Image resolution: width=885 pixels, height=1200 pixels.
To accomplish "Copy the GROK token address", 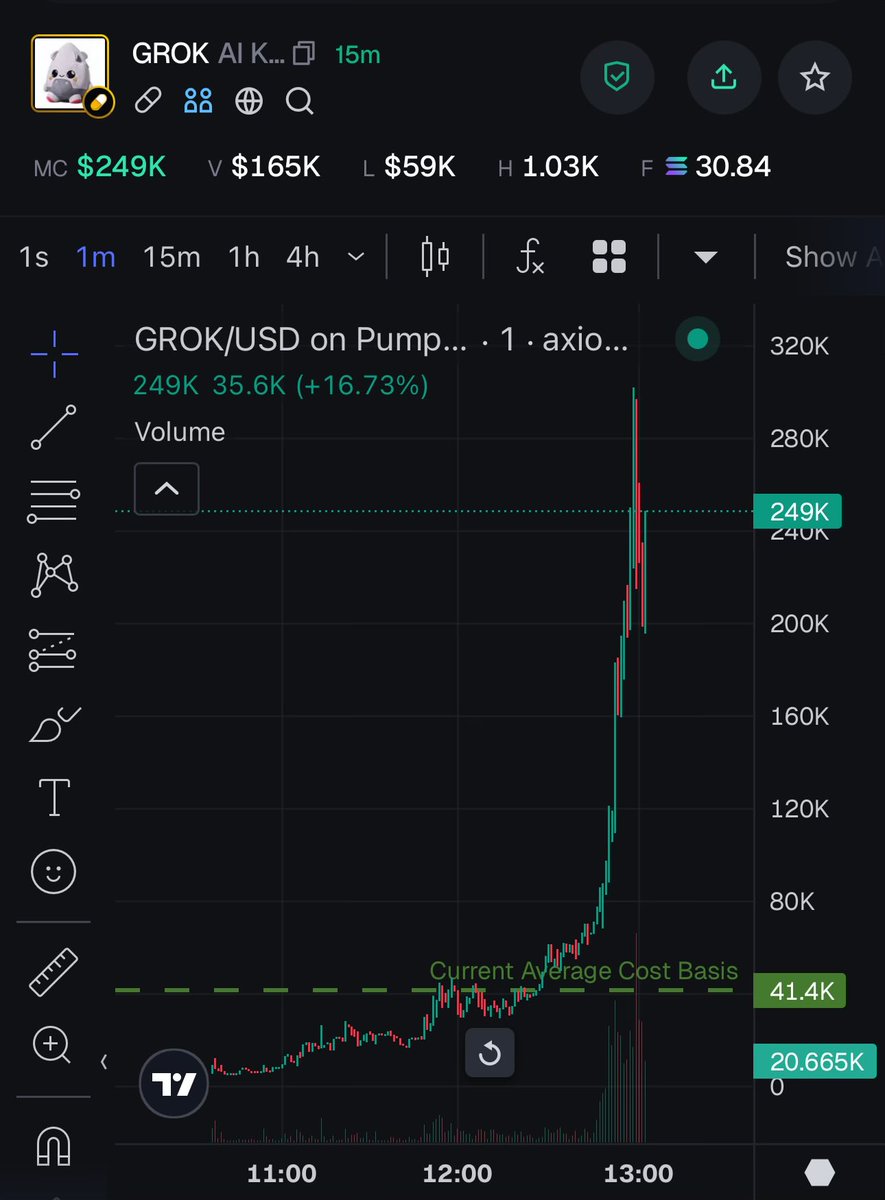I will point(304,53).
